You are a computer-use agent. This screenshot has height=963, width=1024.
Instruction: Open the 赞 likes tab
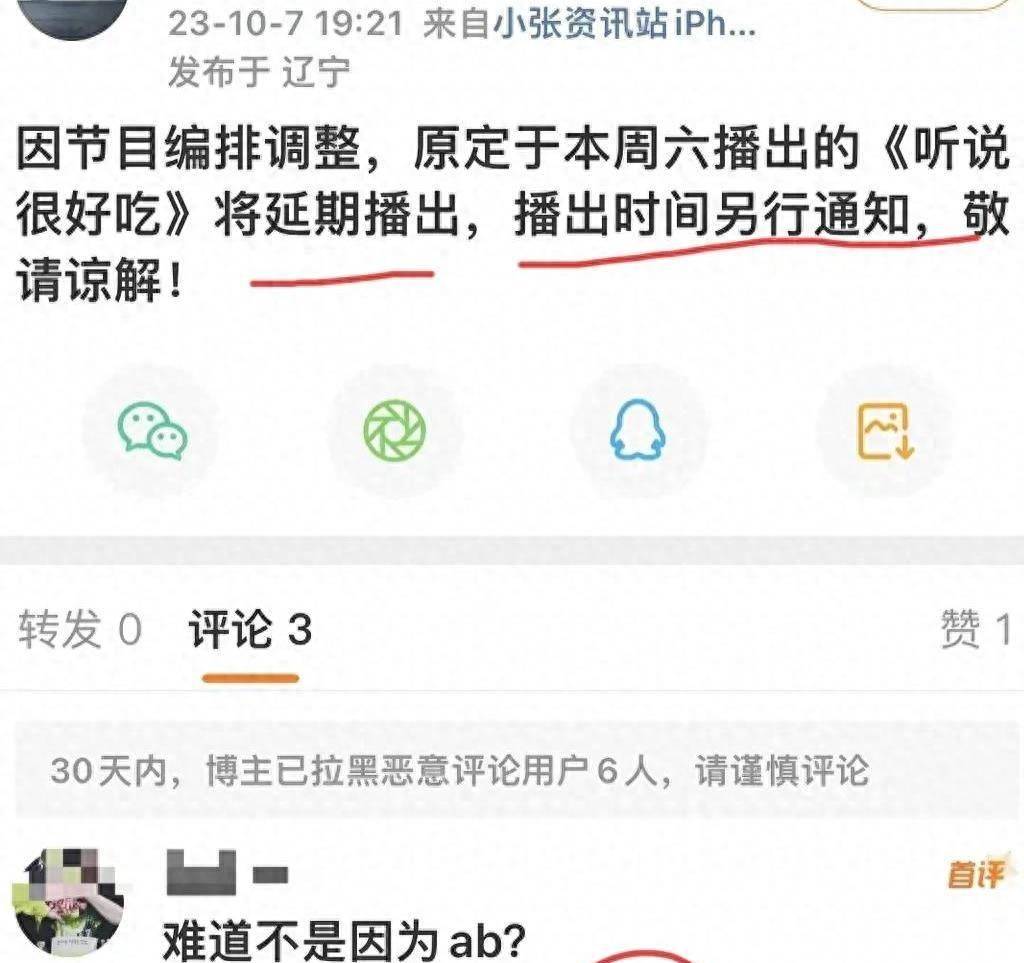pos(975,630)
